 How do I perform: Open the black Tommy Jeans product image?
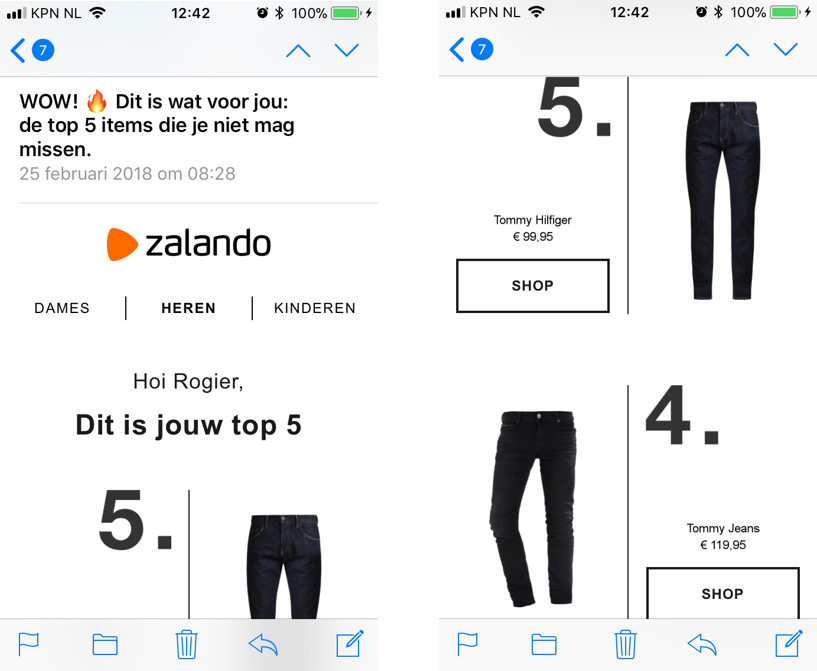click(x=532, y=508)
